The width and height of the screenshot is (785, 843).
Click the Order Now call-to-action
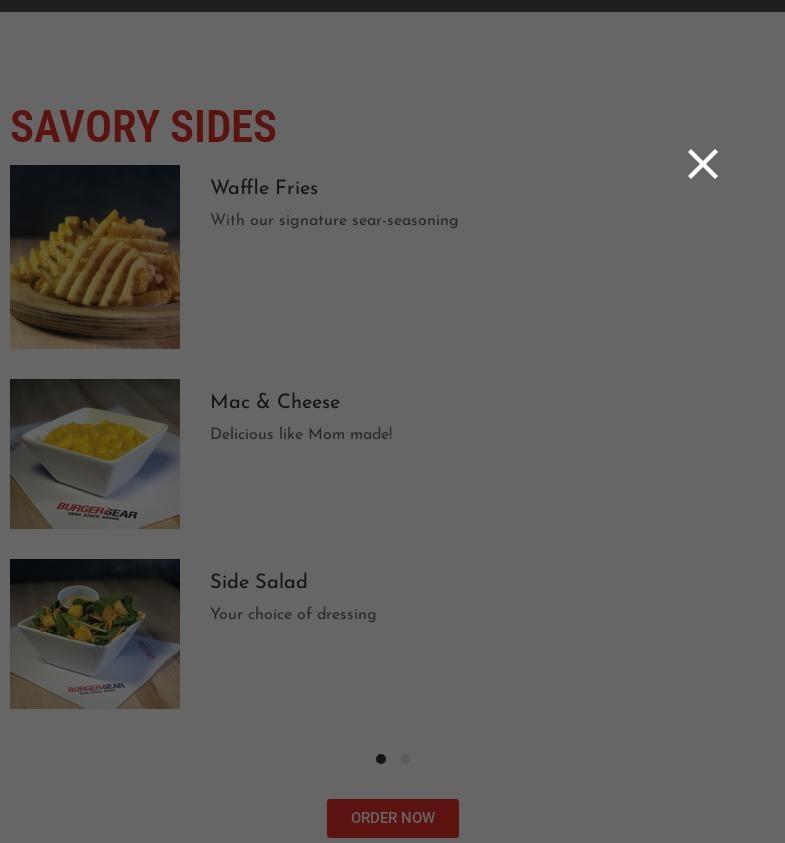[392, 818]
